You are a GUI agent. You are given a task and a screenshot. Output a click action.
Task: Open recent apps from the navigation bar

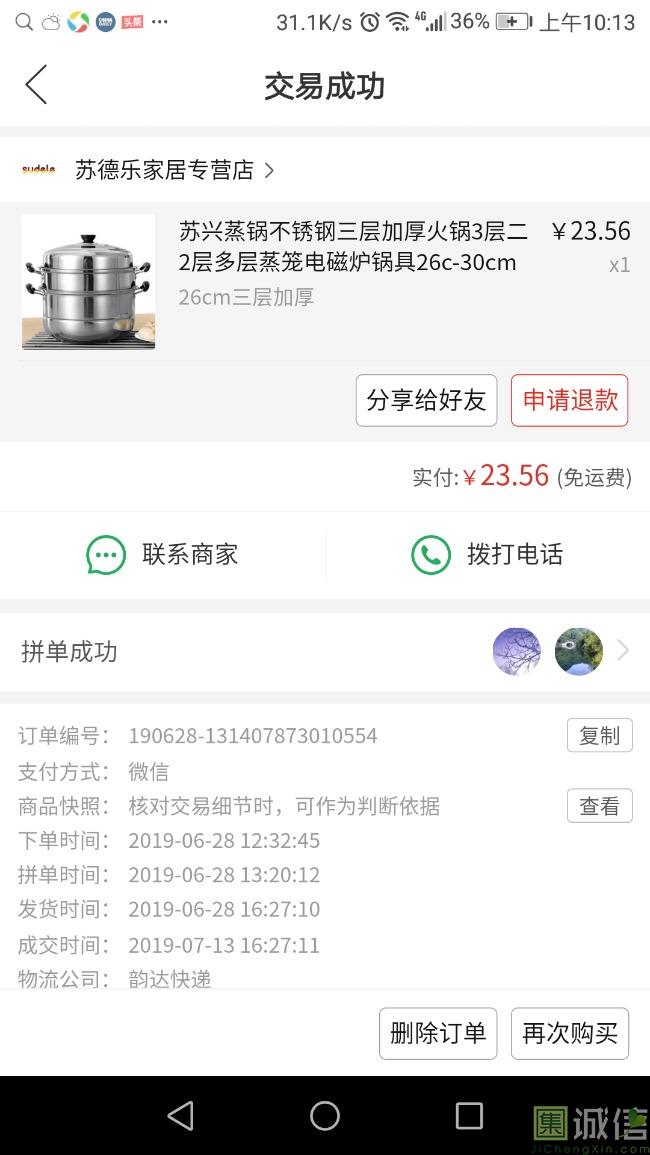[x=469, y=1116]
